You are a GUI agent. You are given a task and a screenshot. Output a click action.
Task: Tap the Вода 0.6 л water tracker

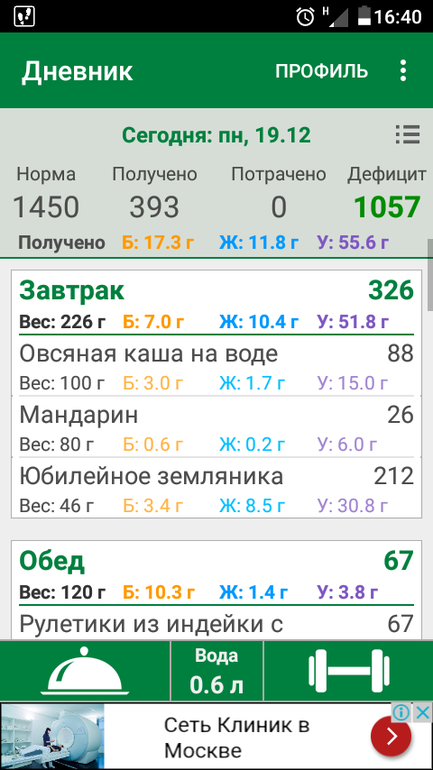216,671
